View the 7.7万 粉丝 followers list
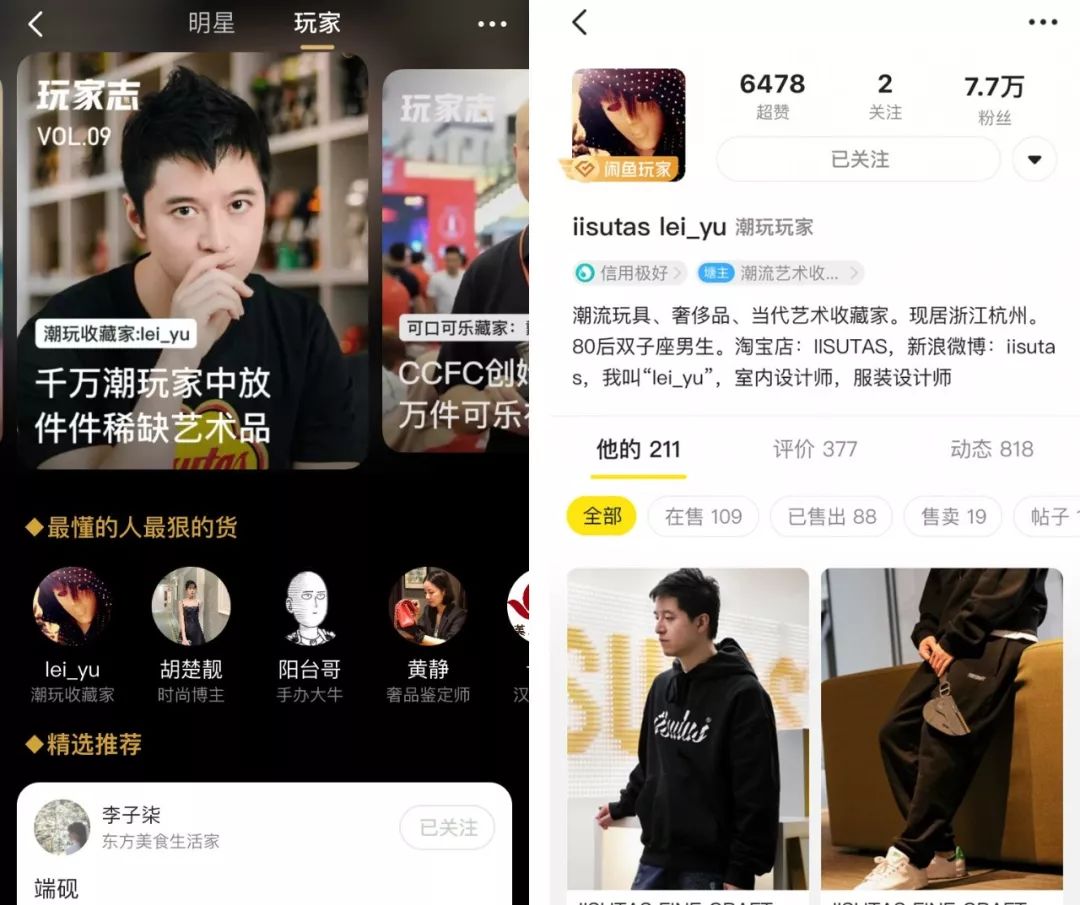Viewport: 1080px width, 905px height. click(x=994, y=98)
